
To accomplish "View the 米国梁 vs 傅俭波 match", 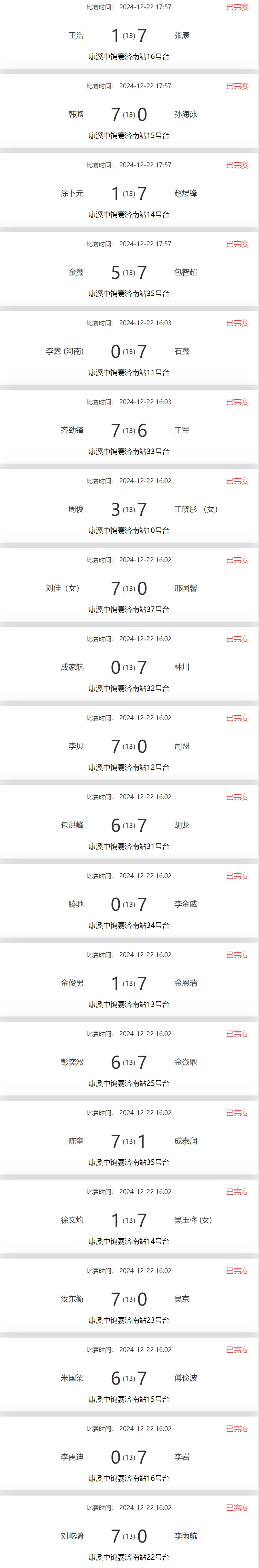I will tap(129, 1378).
